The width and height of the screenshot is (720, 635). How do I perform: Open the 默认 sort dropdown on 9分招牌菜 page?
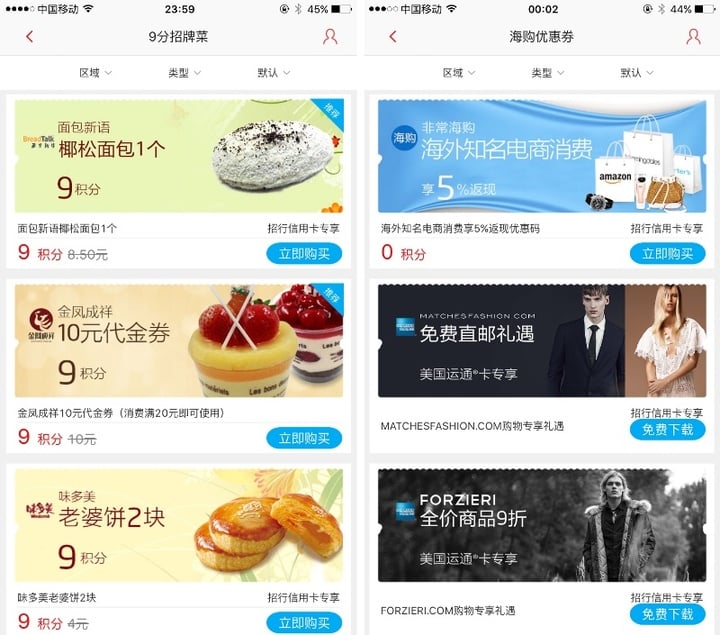(274, 73)
